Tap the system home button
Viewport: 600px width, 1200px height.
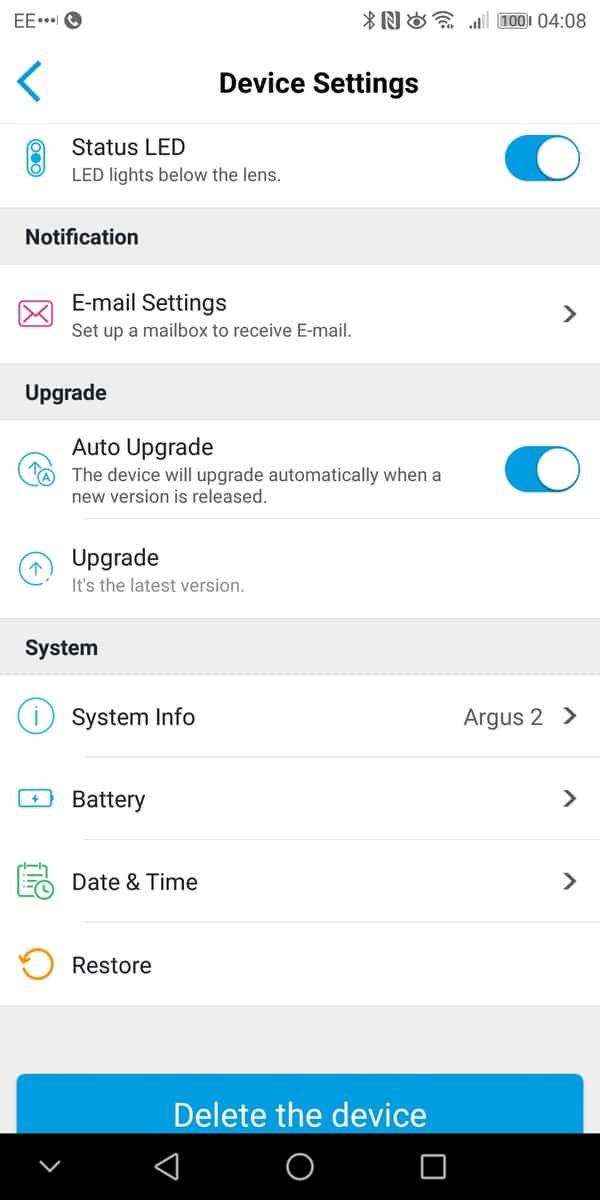pyautogui.click(x=300, y=1166)
